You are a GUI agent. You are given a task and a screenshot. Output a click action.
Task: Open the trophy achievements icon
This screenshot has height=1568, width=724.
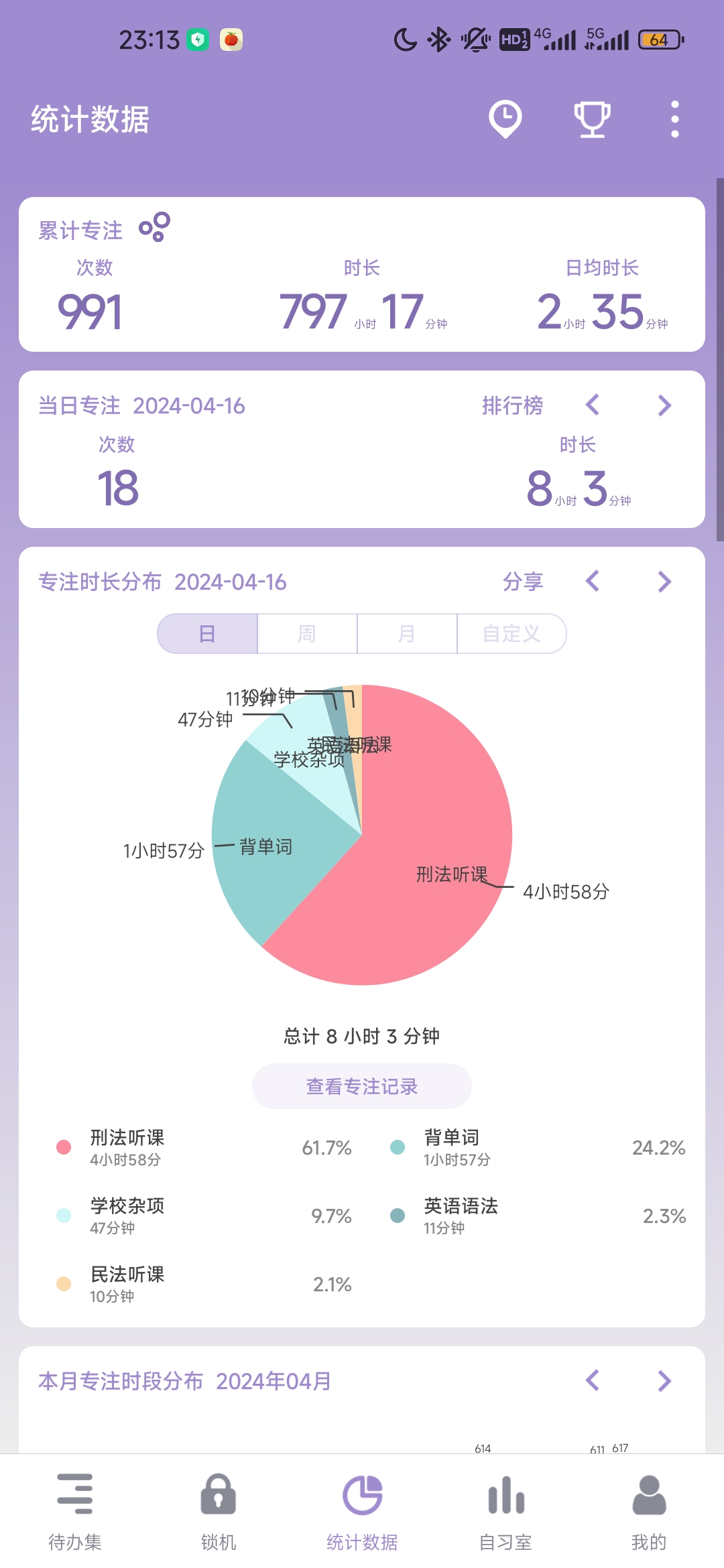pyautogui.click(x=592, y=119)
